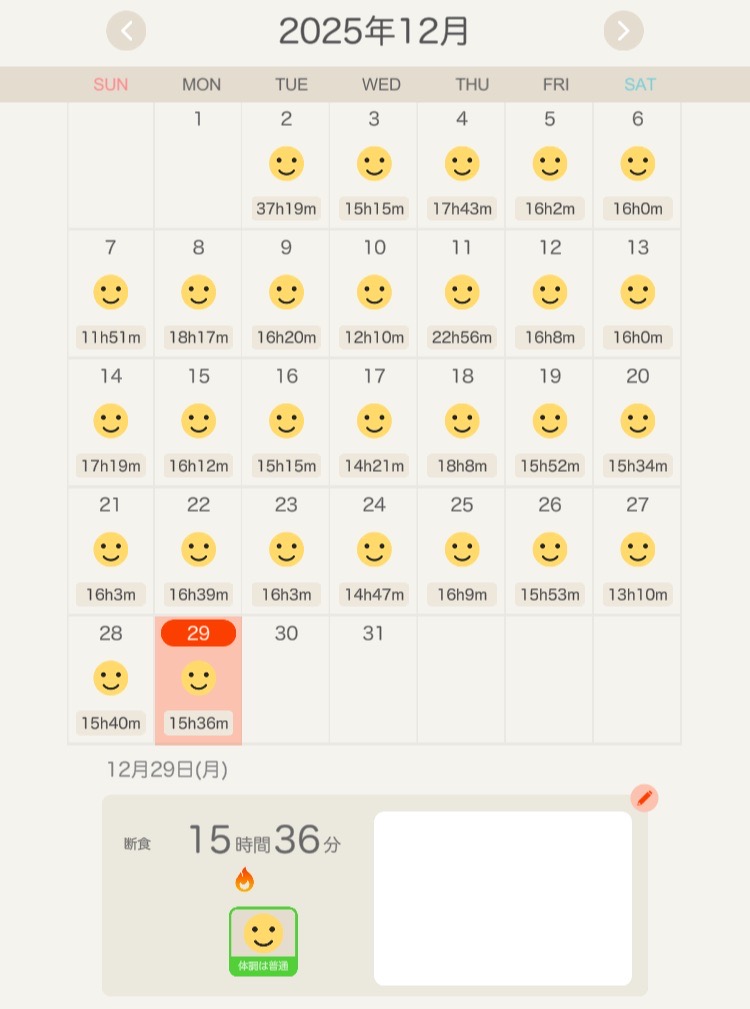The height and width of the screenshot is (1009, 750).
Task: Select December 11 with 22h56m fast
Action: [461, 294]
